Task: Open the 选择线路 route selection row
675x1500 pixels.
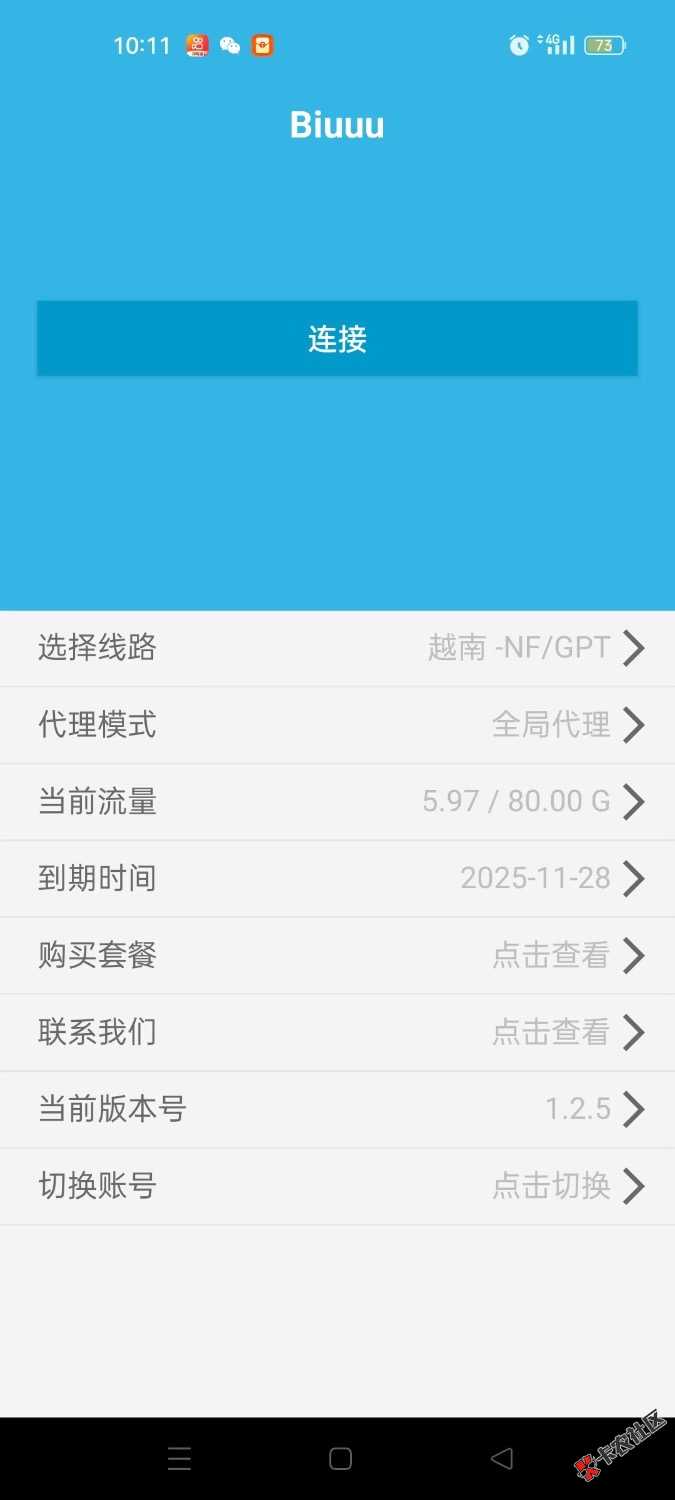Action: coord(337,648)
